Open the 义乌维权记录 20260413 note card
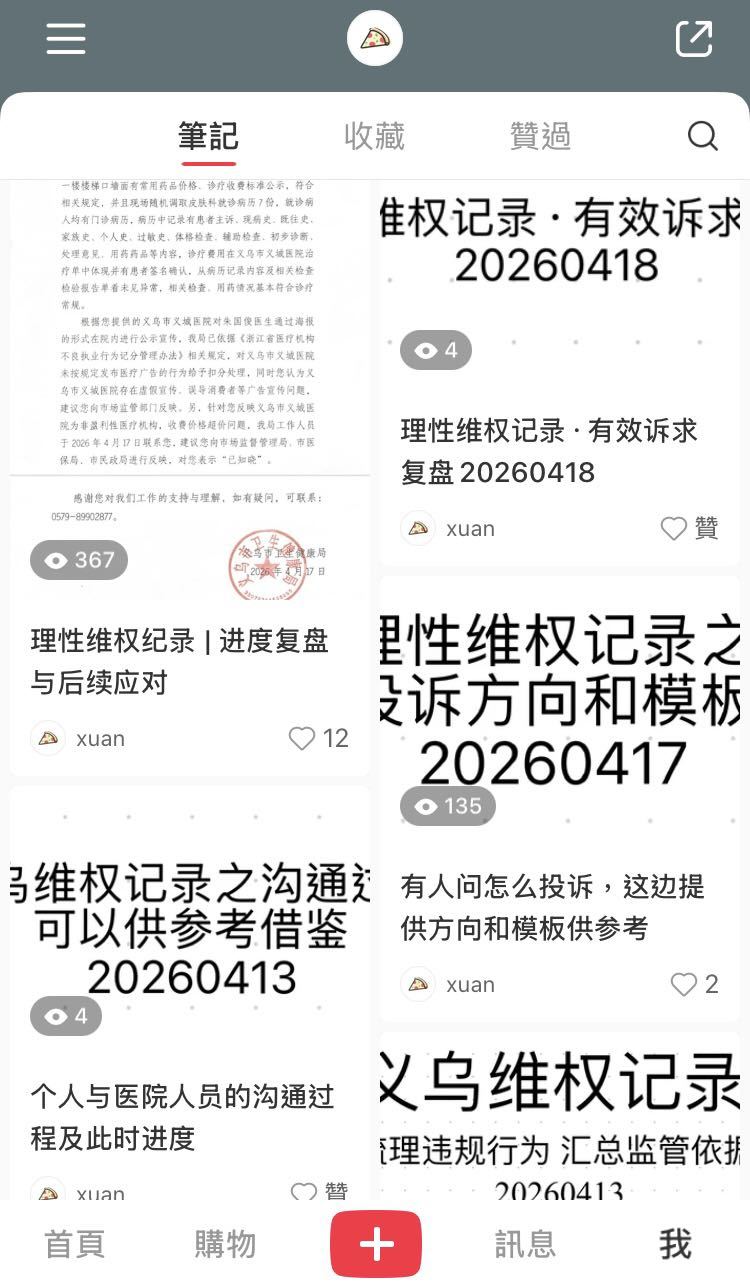The height and width of the screenshot is (1288, 750). pyautogui.click(x=560, y=1120)
